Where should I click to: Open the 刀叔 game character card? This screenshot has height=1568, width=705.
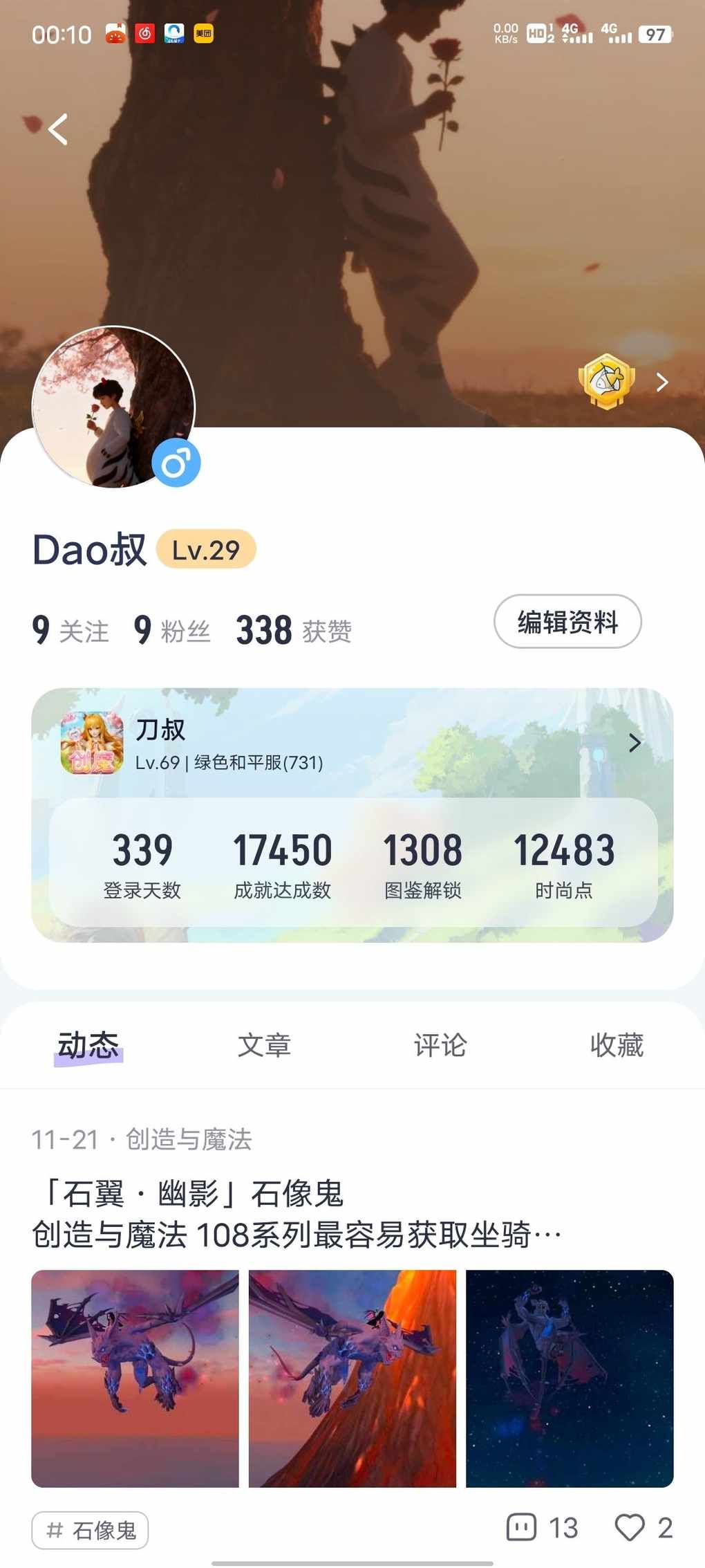point(352,745)
